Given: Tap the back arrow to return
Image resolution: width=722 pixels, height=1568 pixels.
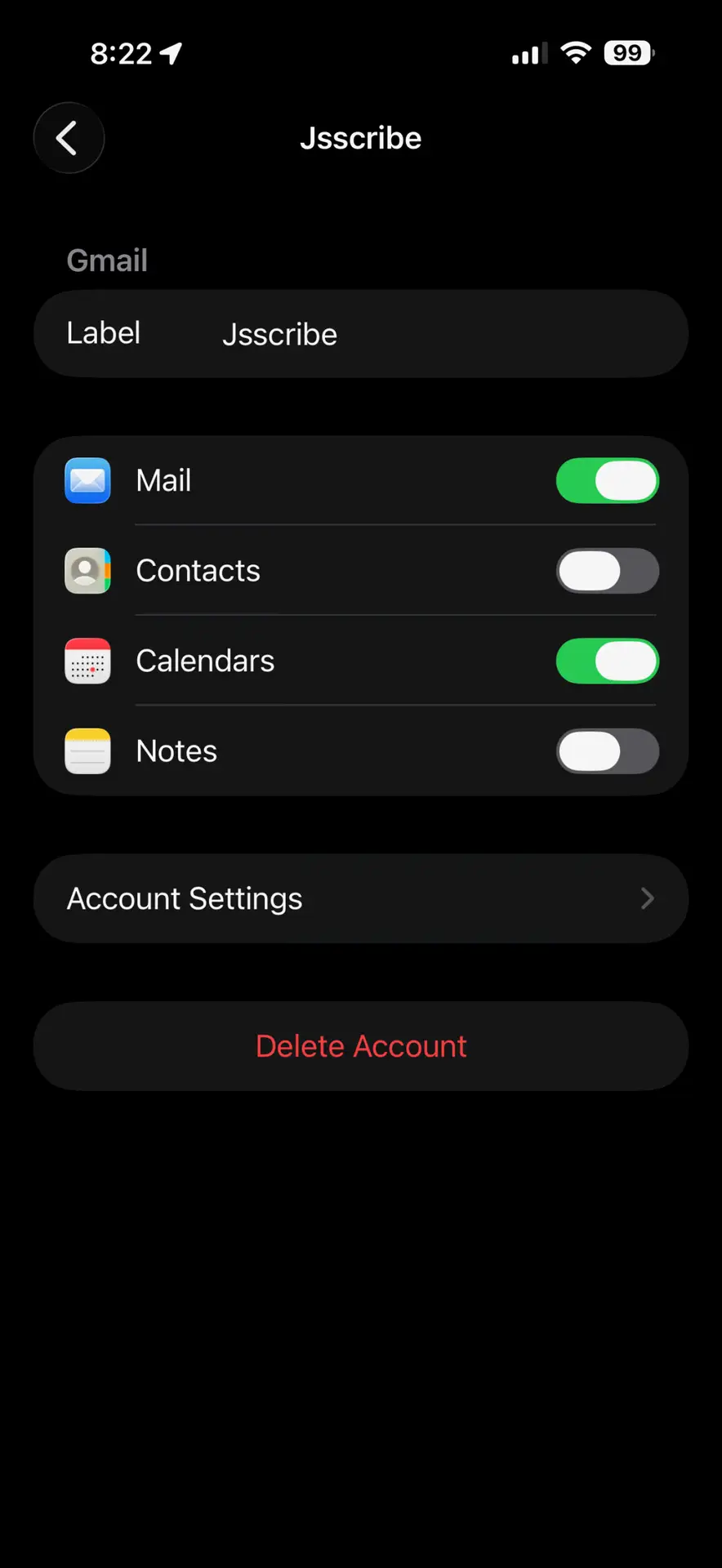Looking at the screenshot, I should tap(69, 137).
